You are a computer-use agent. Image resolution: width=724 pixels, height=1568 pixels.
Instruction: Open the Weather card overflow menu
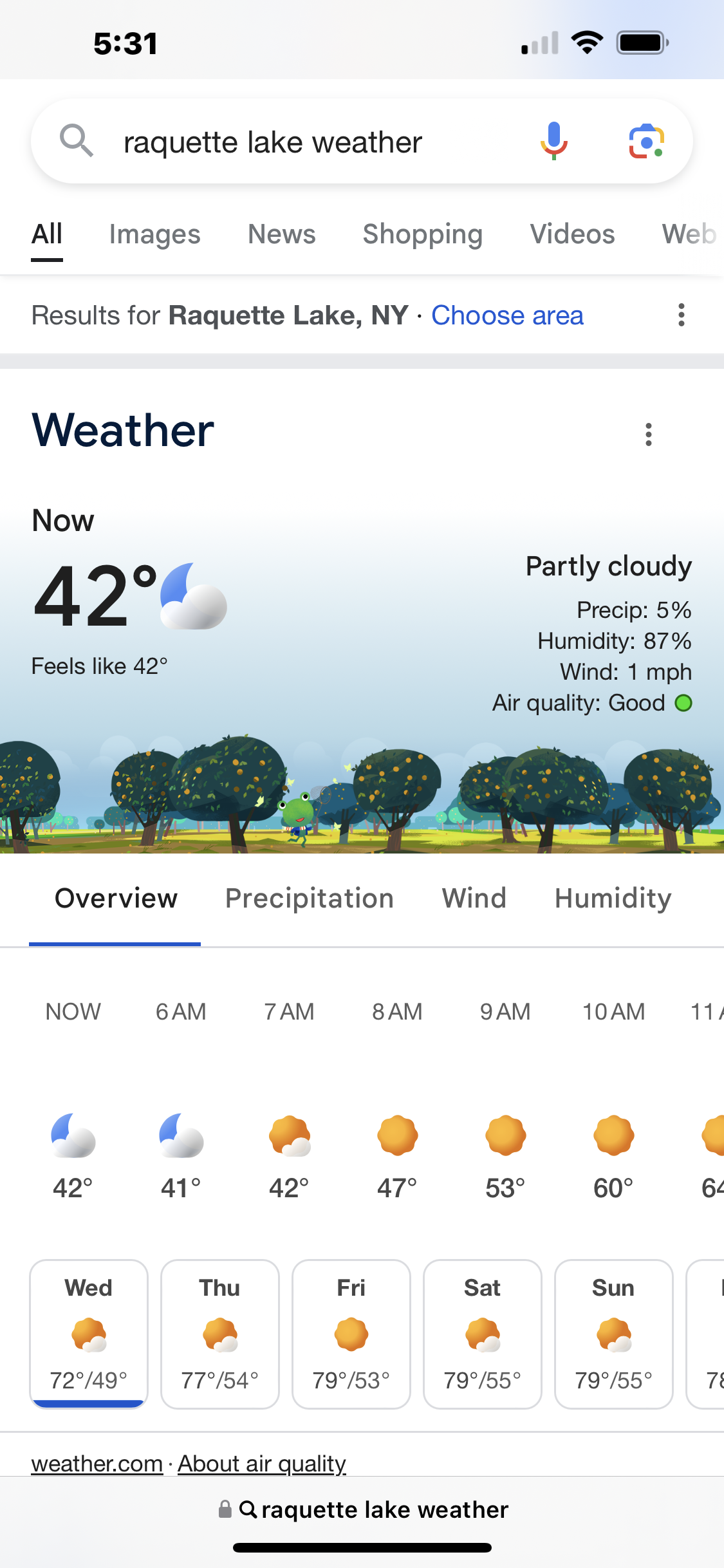[x=648, y=434]
